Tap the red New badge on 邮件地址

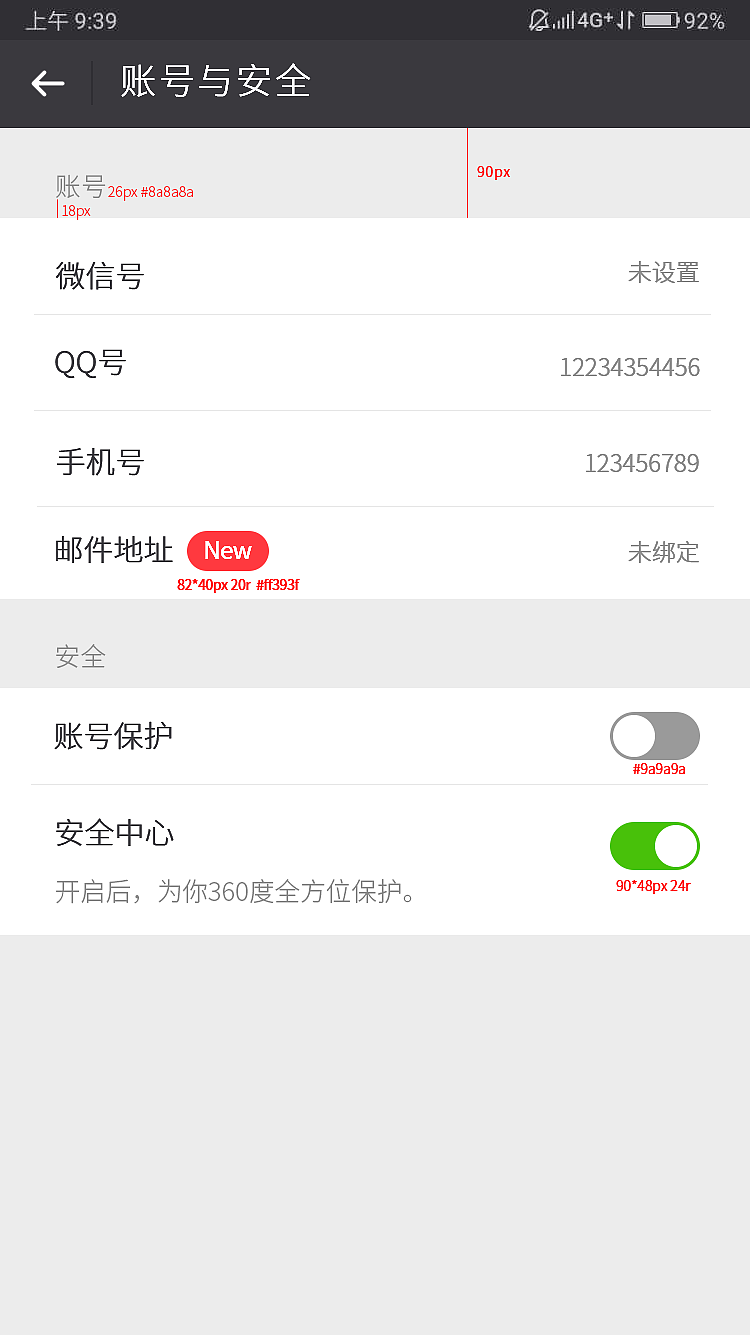point(228,551)
